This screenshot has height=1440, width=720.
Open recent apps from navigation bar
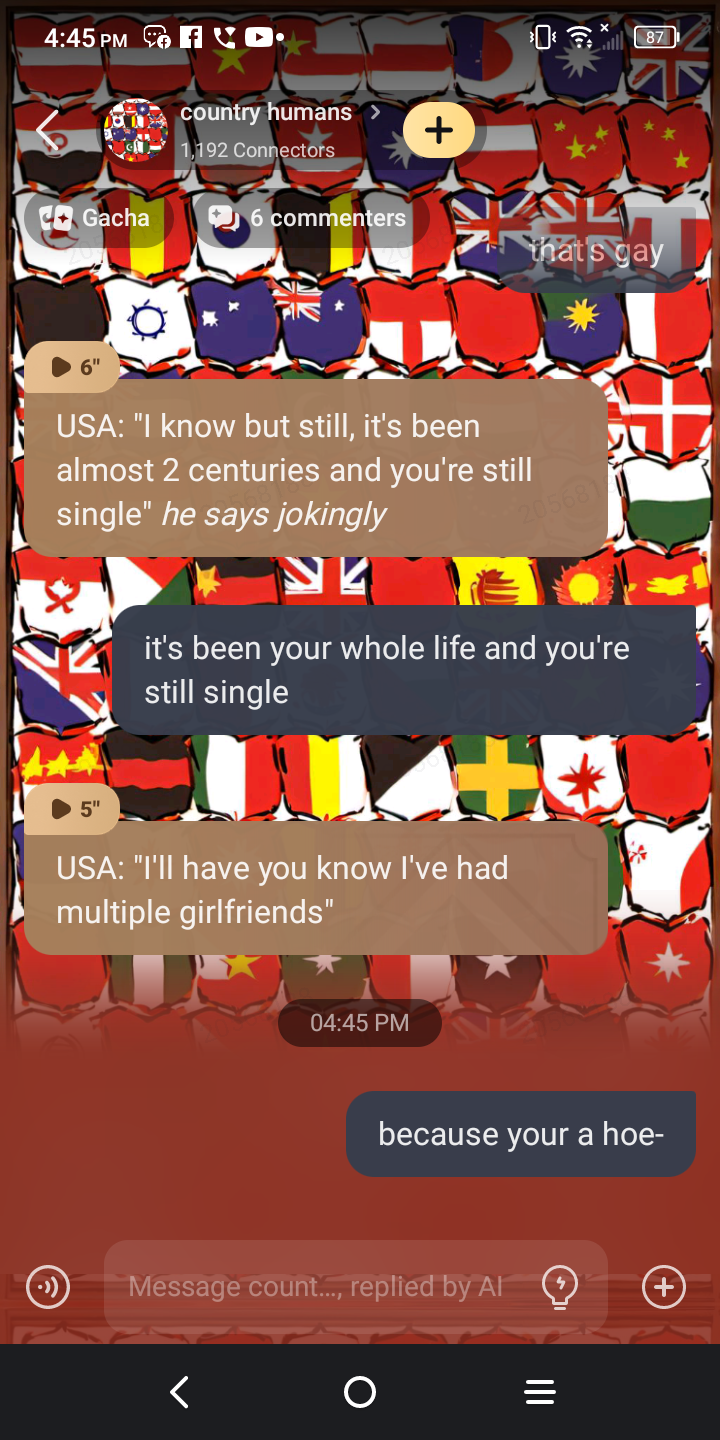(540, 1392)
